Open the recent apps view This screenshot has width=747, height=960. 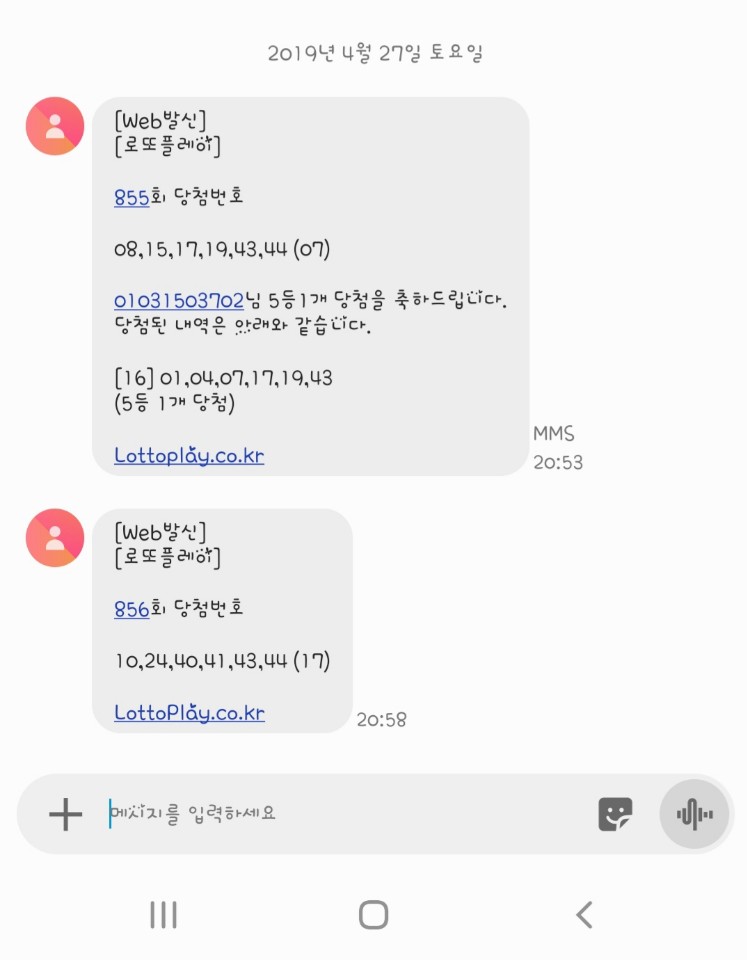point(163,914)
